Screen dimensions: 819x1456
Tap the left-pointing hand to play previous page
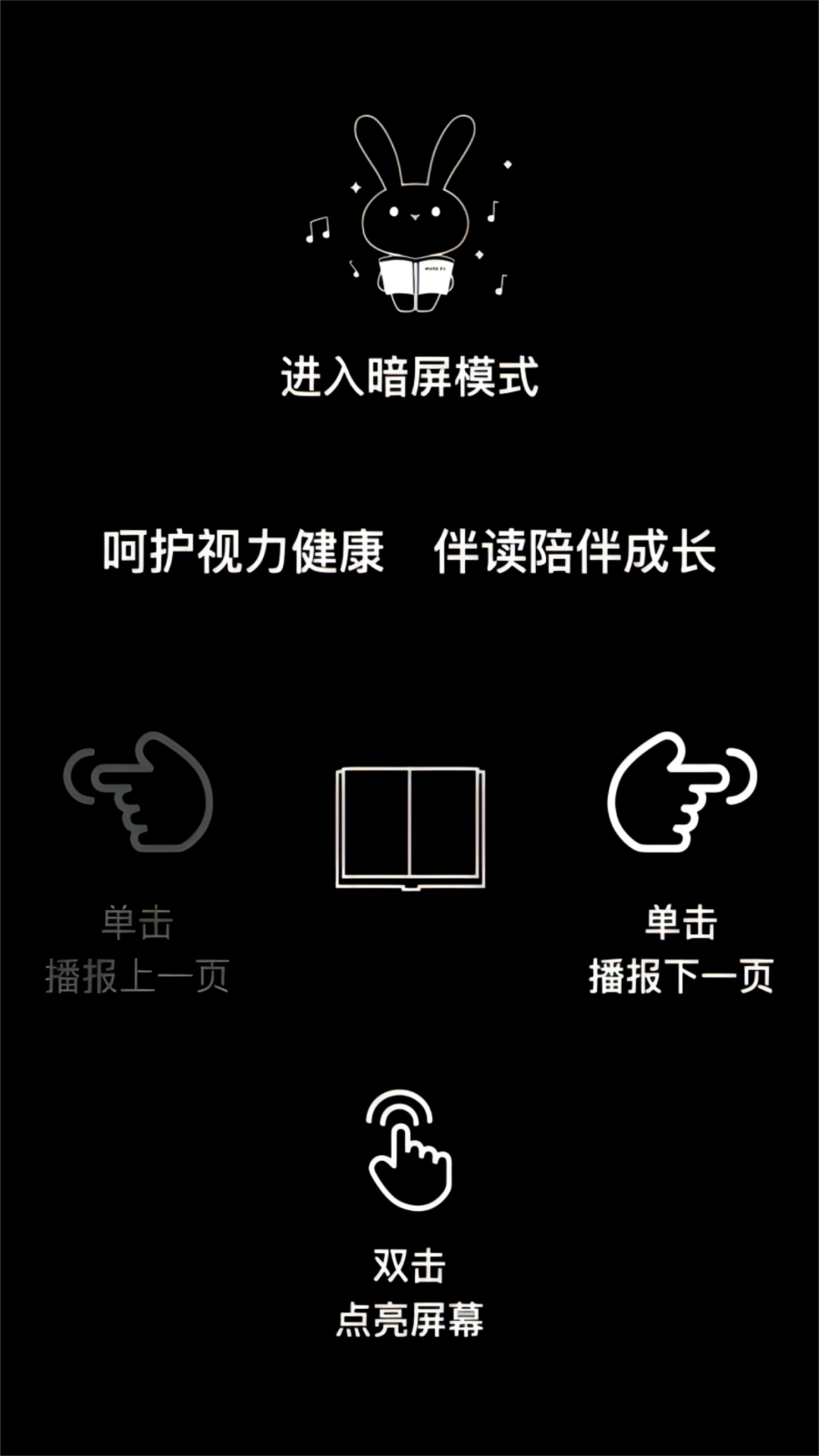click(x=139, y=792)
